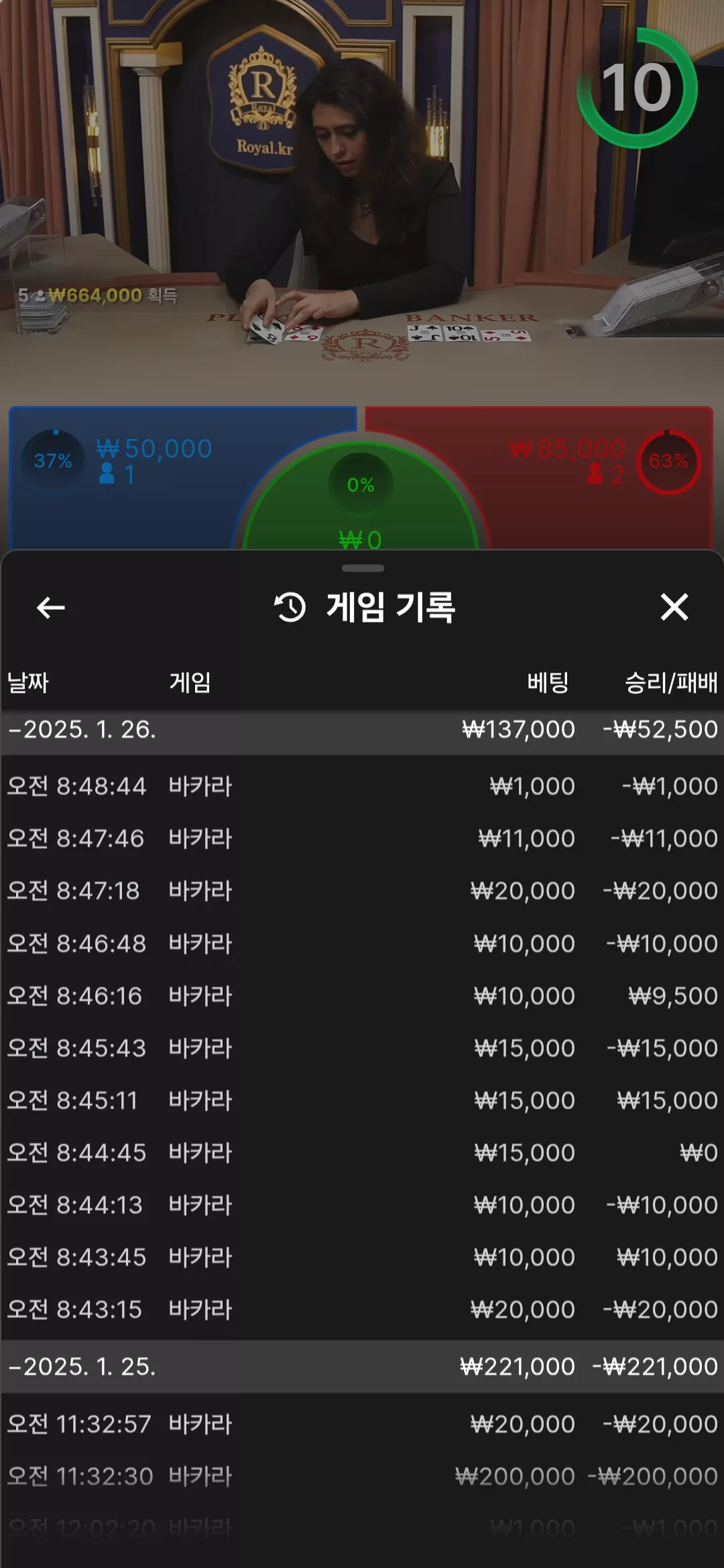Viewport: 724px width, 1568px height.
Task: Collapse the 2025. 1. 25. date group
Action: tap(362, 1366)
